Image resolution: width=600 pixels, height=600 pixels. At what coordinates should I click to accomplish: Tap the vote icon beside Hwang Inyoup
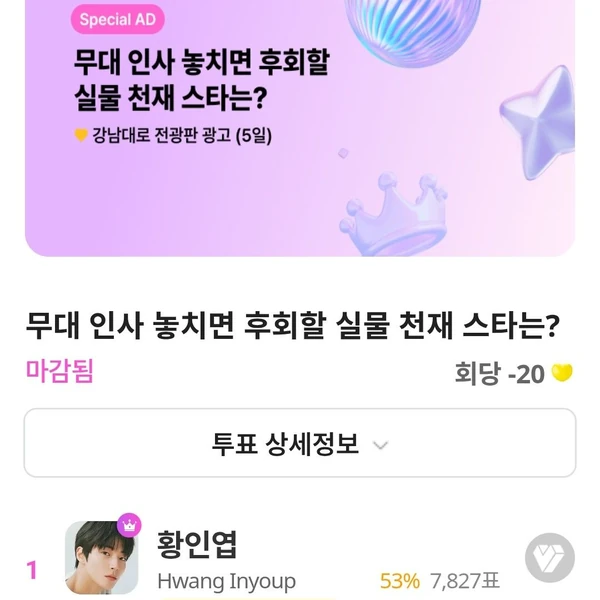pos(549,558)
